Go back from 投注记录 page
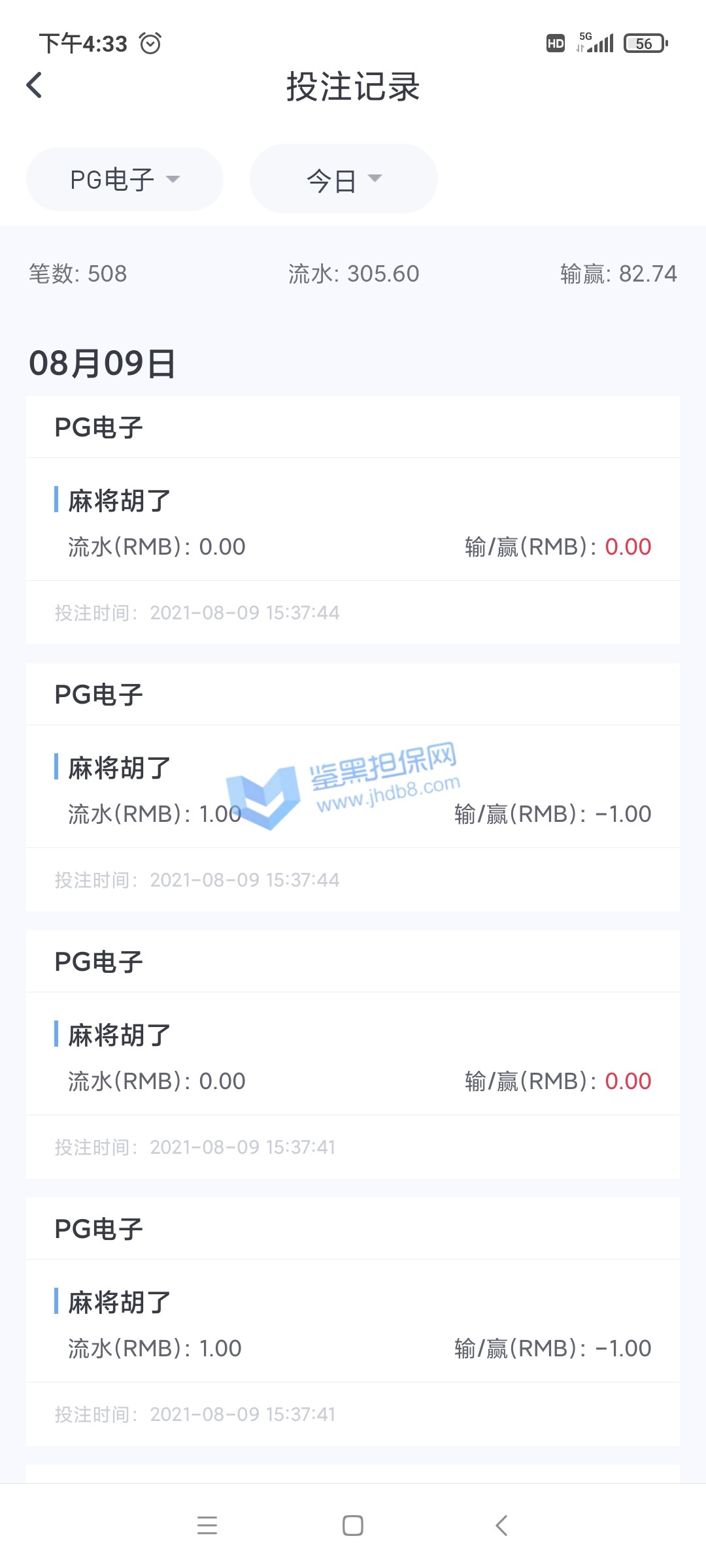The image size is (706, 1568). coord(34,86)
